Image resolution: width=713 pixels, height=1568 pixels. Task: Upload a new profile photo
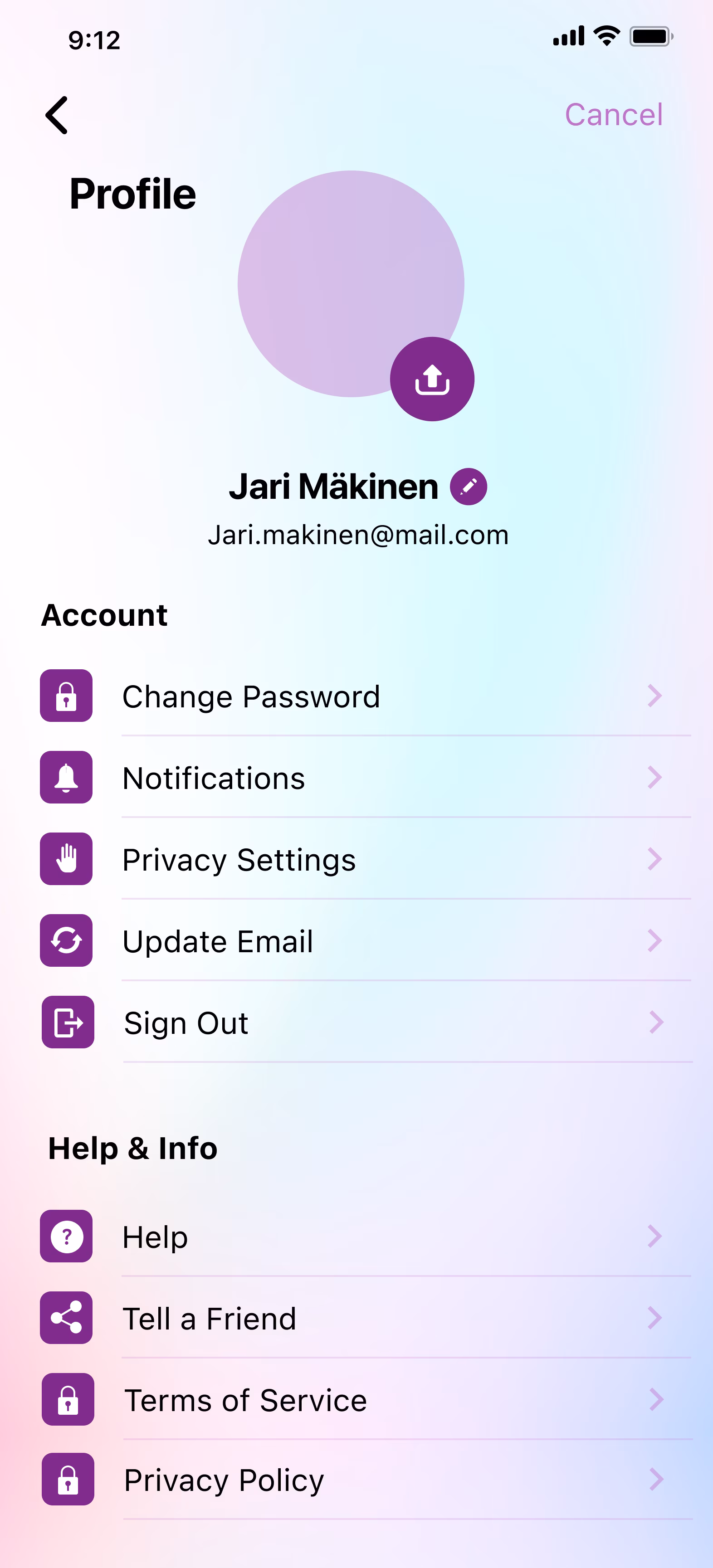(x=432, y=379)
